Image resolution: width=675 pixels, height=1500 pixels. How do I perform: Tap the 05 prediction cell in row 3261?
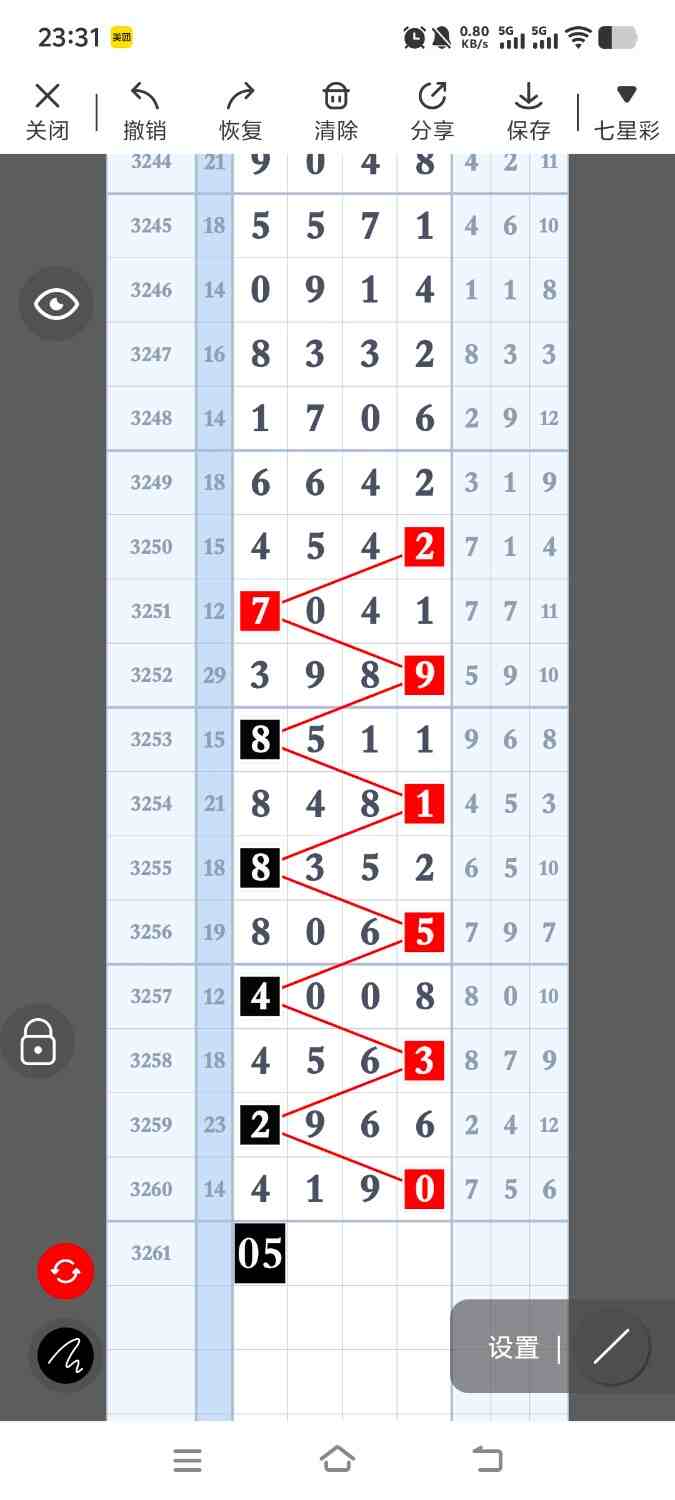click(x=260, y=1253)
